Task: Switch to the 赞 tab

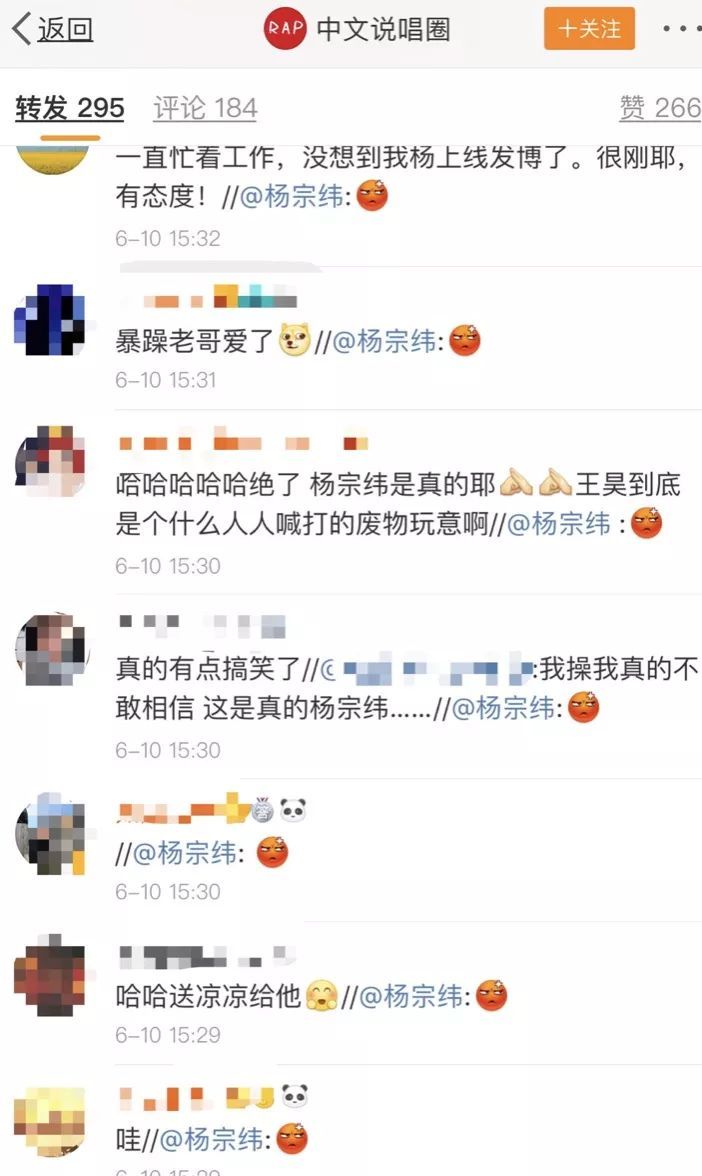Action: click(659, 108)
